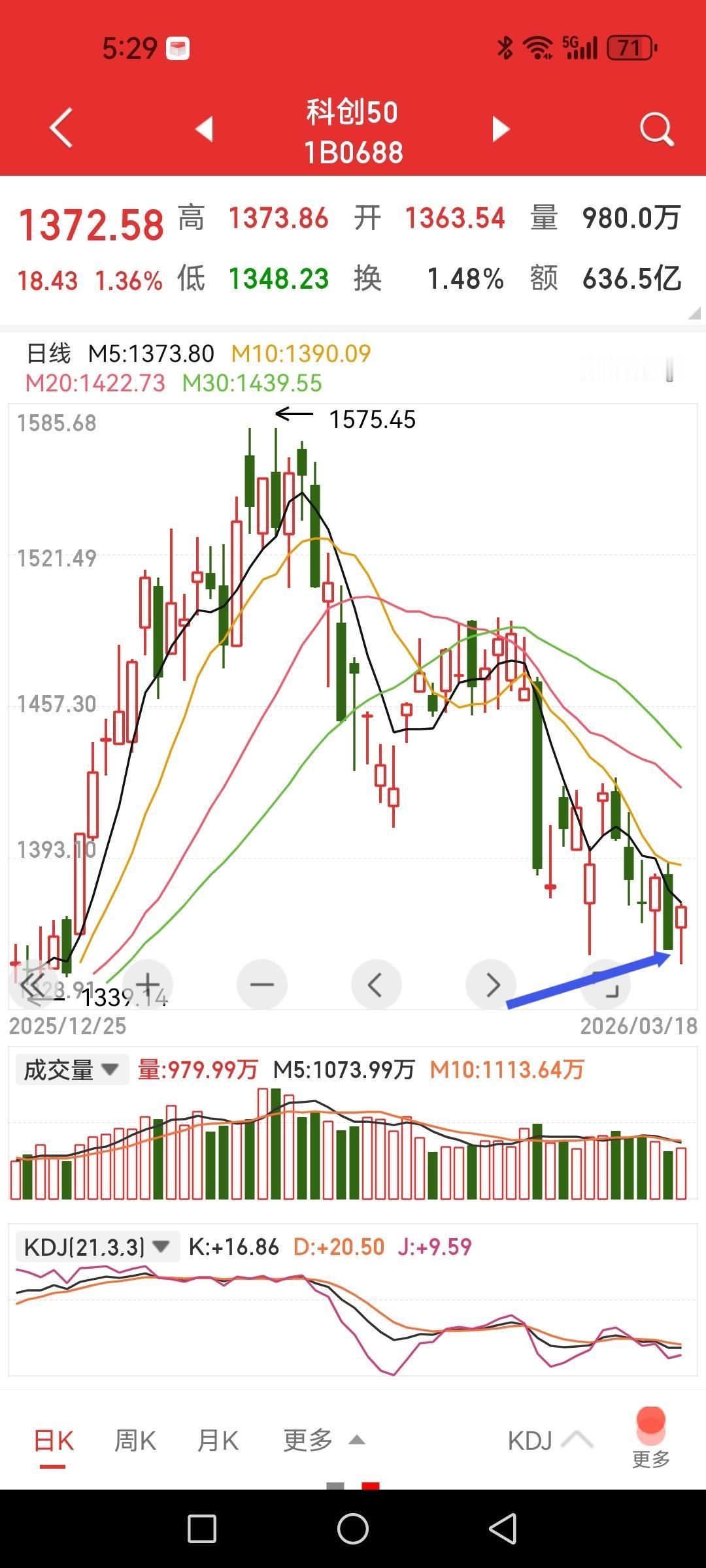
Task: Zoom in on the chart with the plus icon
Action: coord(146,985)
